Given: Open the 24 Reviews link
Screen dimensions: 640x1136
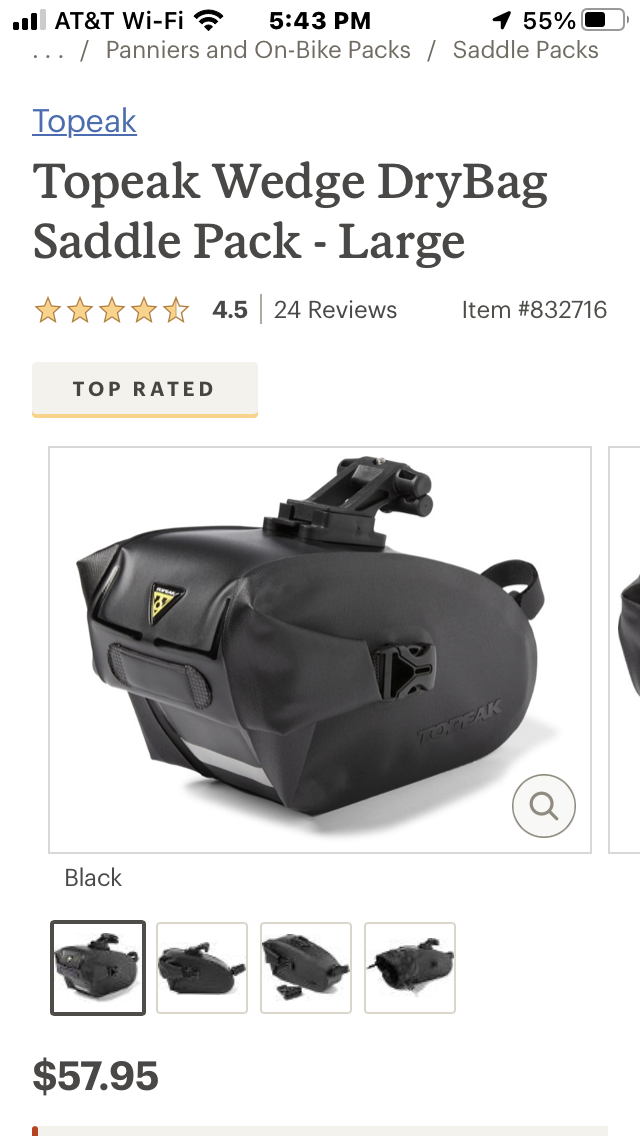Looking at the screenshot, I should [x=335, y=310].
